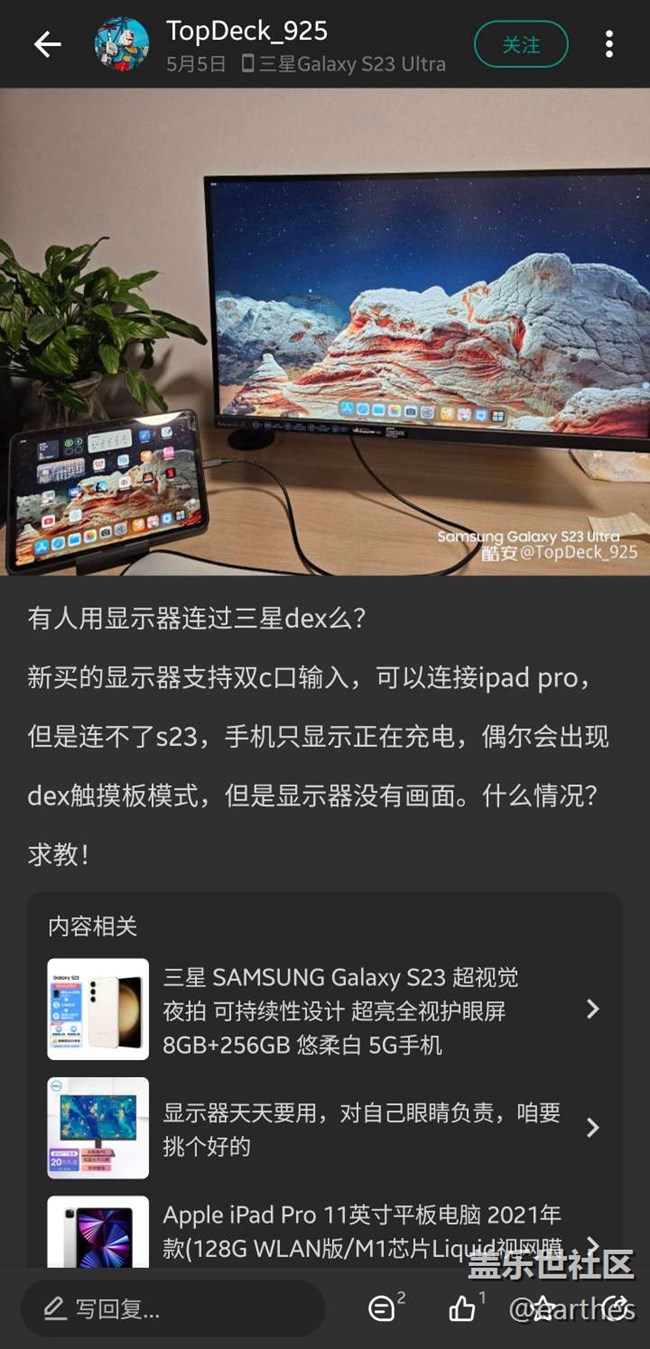Image resolution: width=650 pixels, height=1349 pixels.
Task: View the post's comments icon
Action: [383, 1308]
